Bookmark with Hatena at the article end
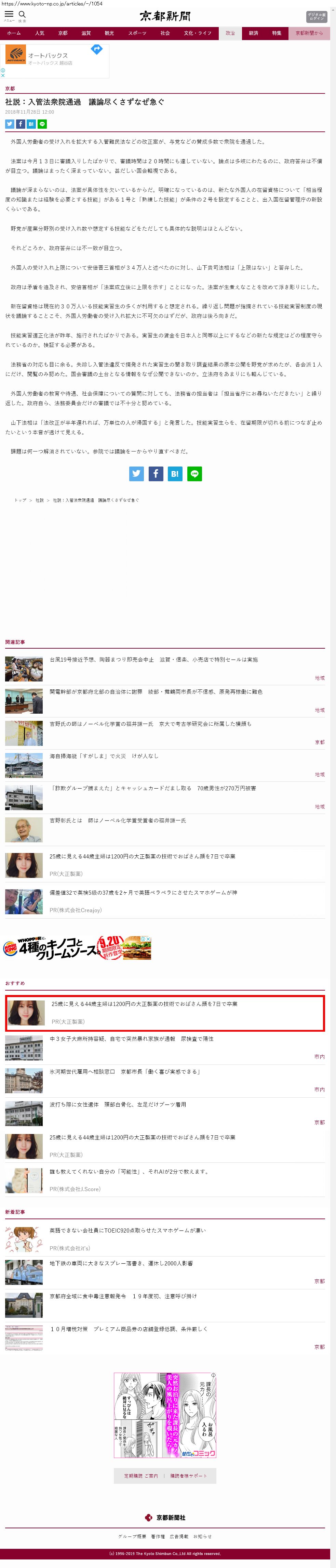Image resolution: width=336 pixels, height=1568 pixels. (175, 474)
